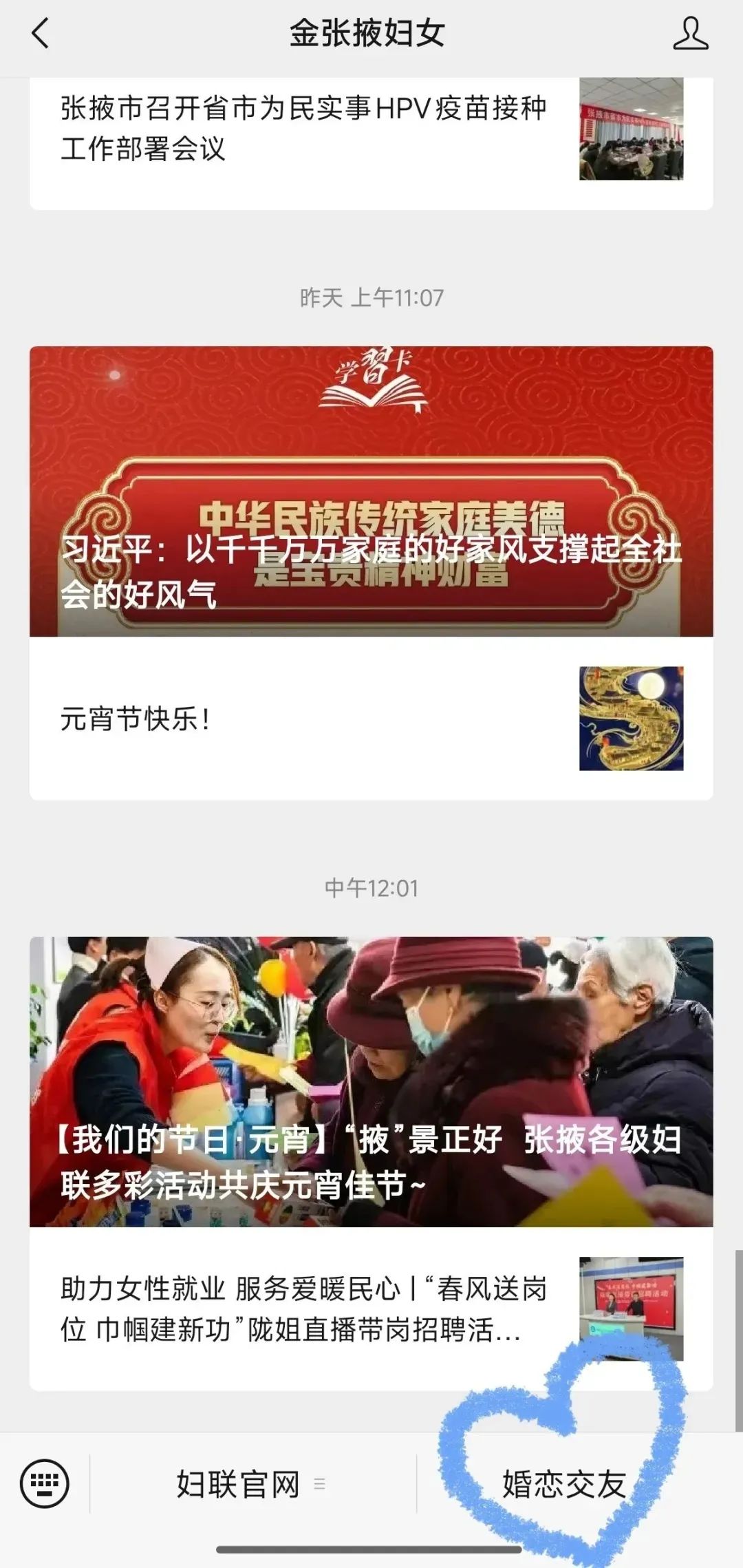Image resolution: width=743 pixels, height=1568 pixels.
Task: Switch to keyboard input mode
Action: [x=45, y=1484]
